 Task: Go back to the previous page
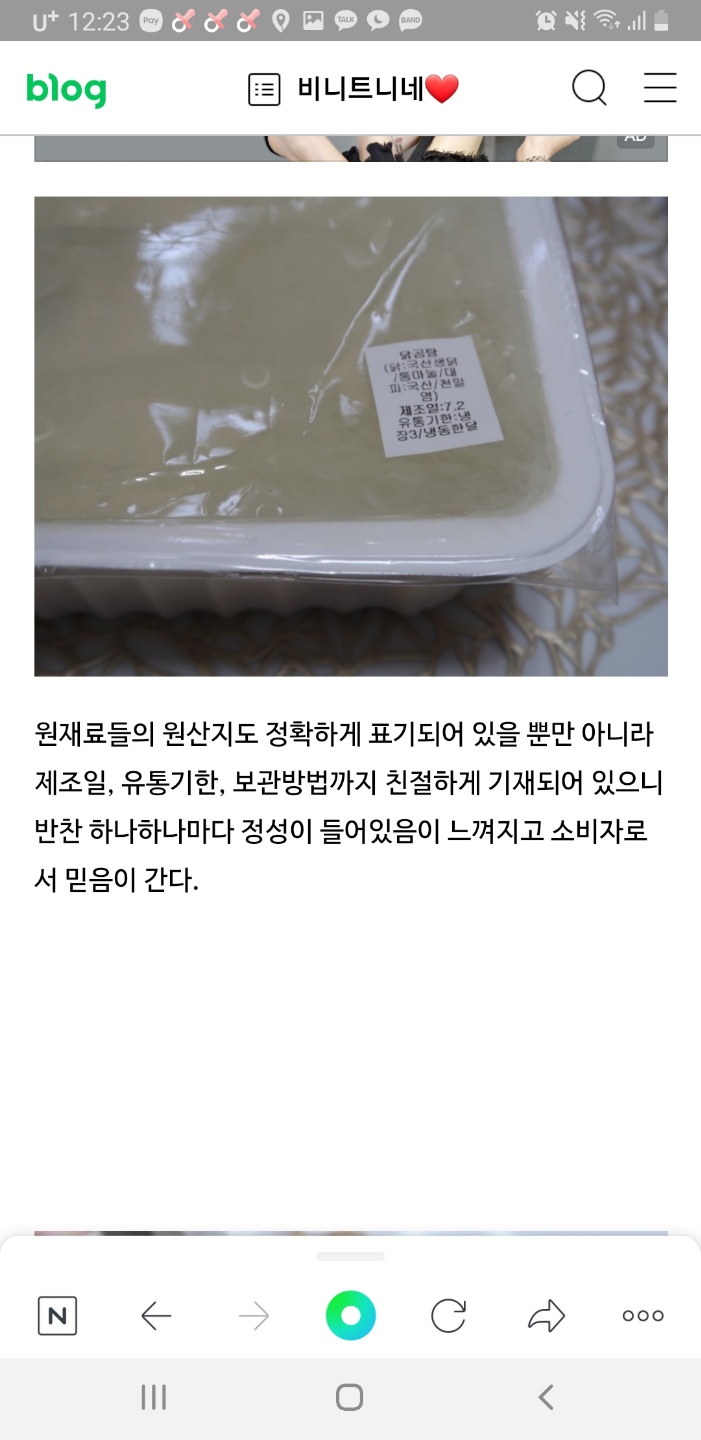pos(156,1316)
